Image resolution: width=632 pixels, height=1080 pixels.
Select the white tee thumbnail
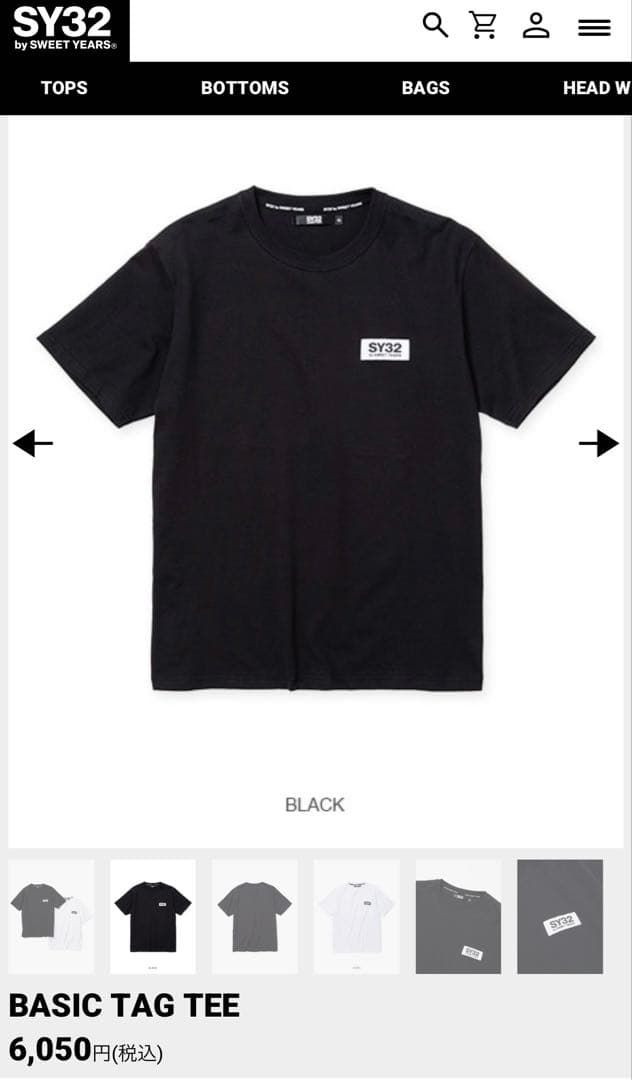pyautogui.click(x=356, y=916)
